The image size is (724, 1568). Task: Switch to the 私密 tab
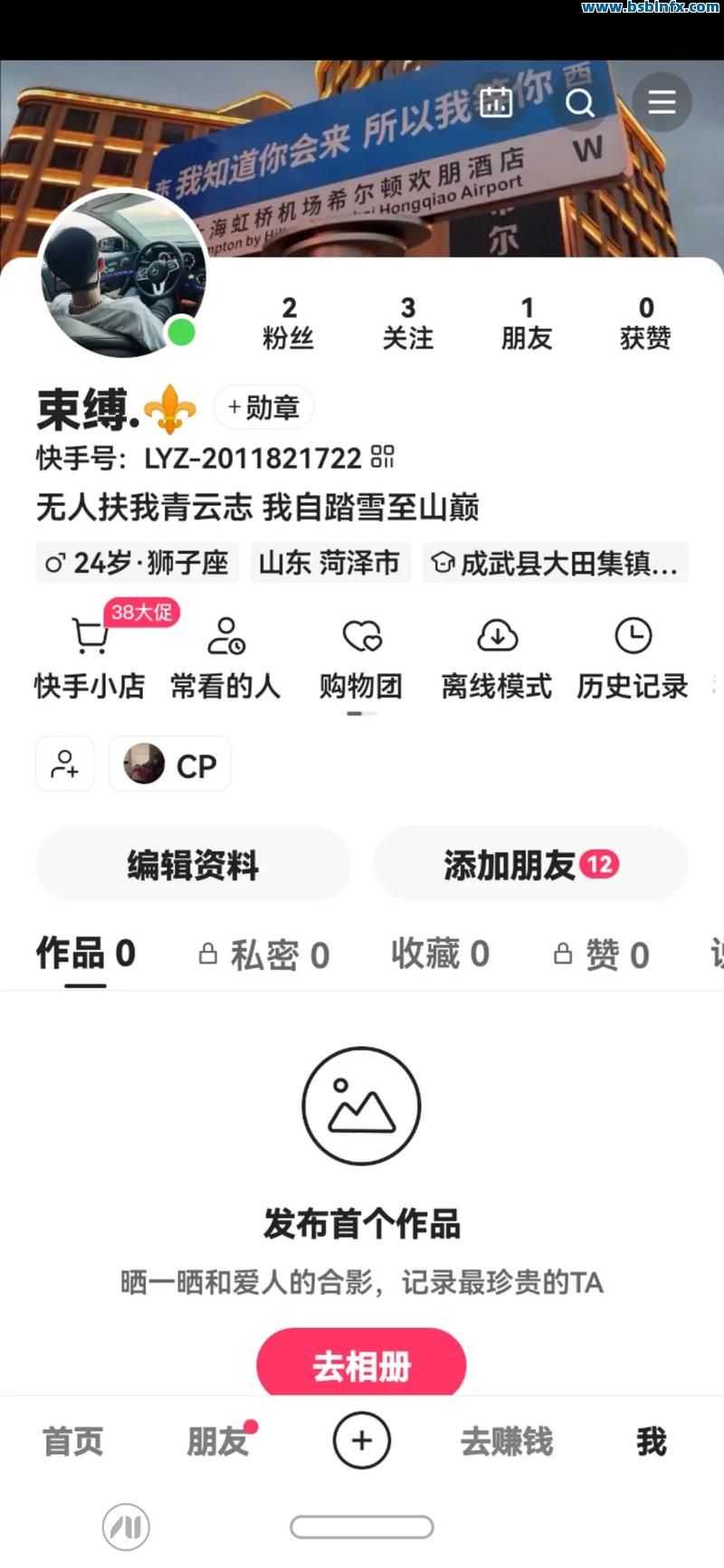tap(264, 955)
